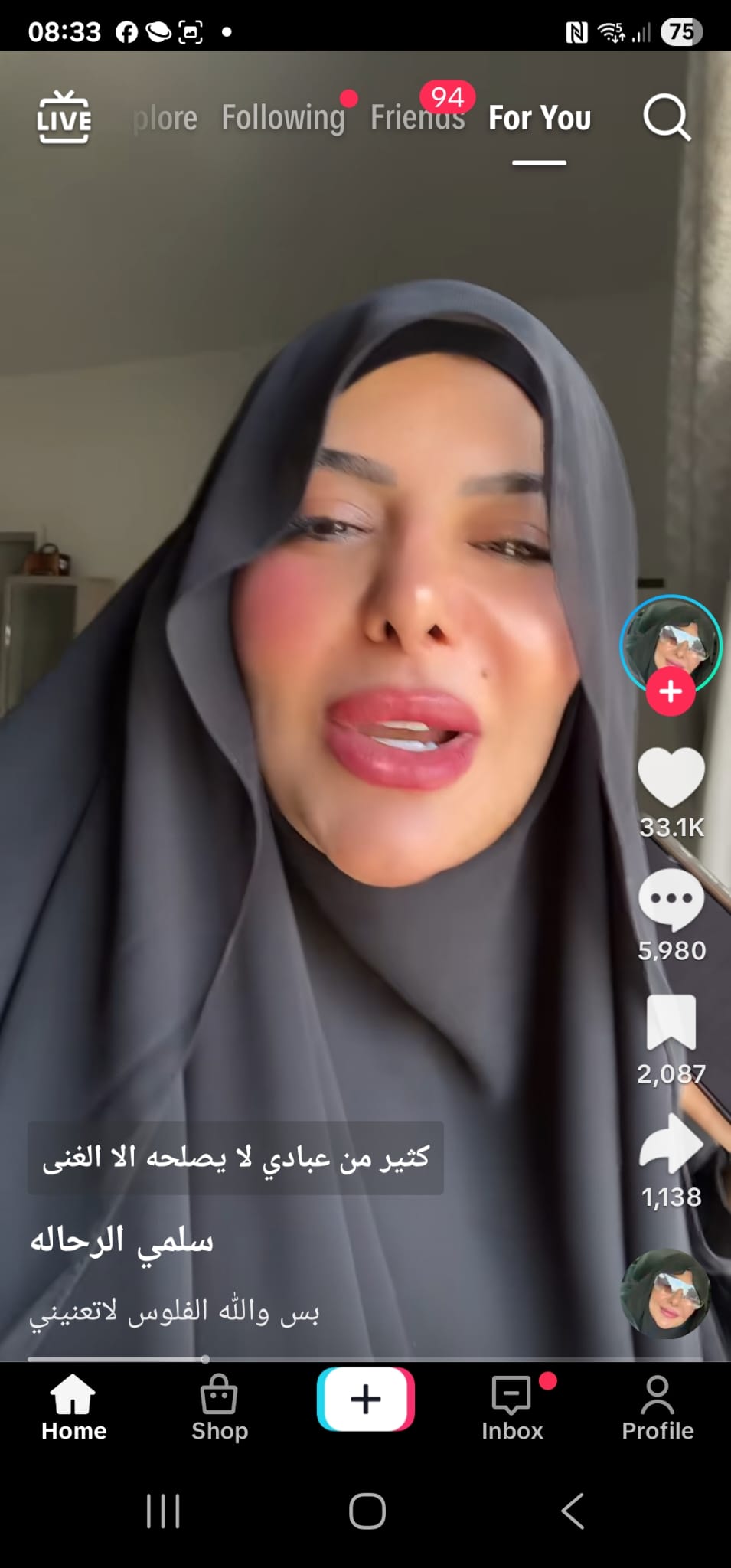Follow the creator with the red plus
This screenshot has width=731, height=1568.
pyautogui.click(x=671, y=691)
